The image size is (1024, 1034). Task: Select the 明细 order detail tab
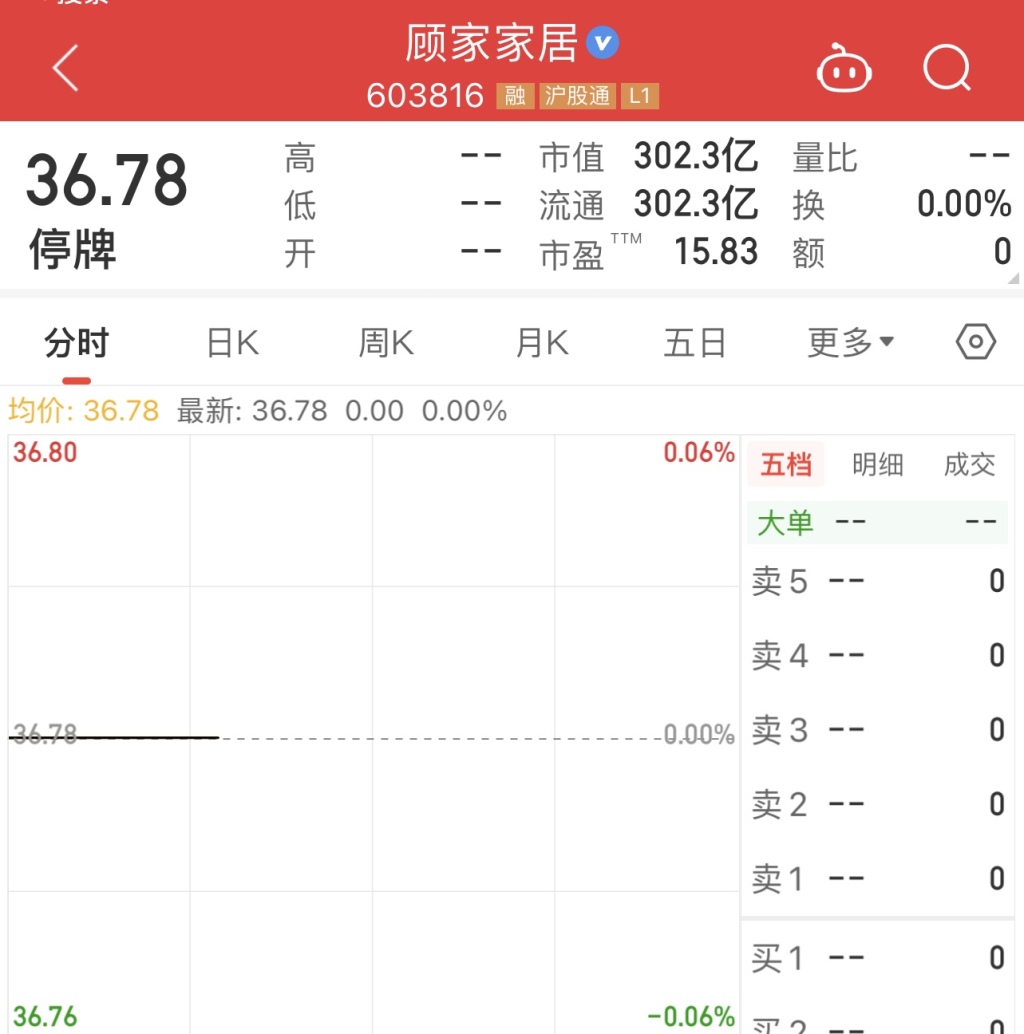(878, 464)
